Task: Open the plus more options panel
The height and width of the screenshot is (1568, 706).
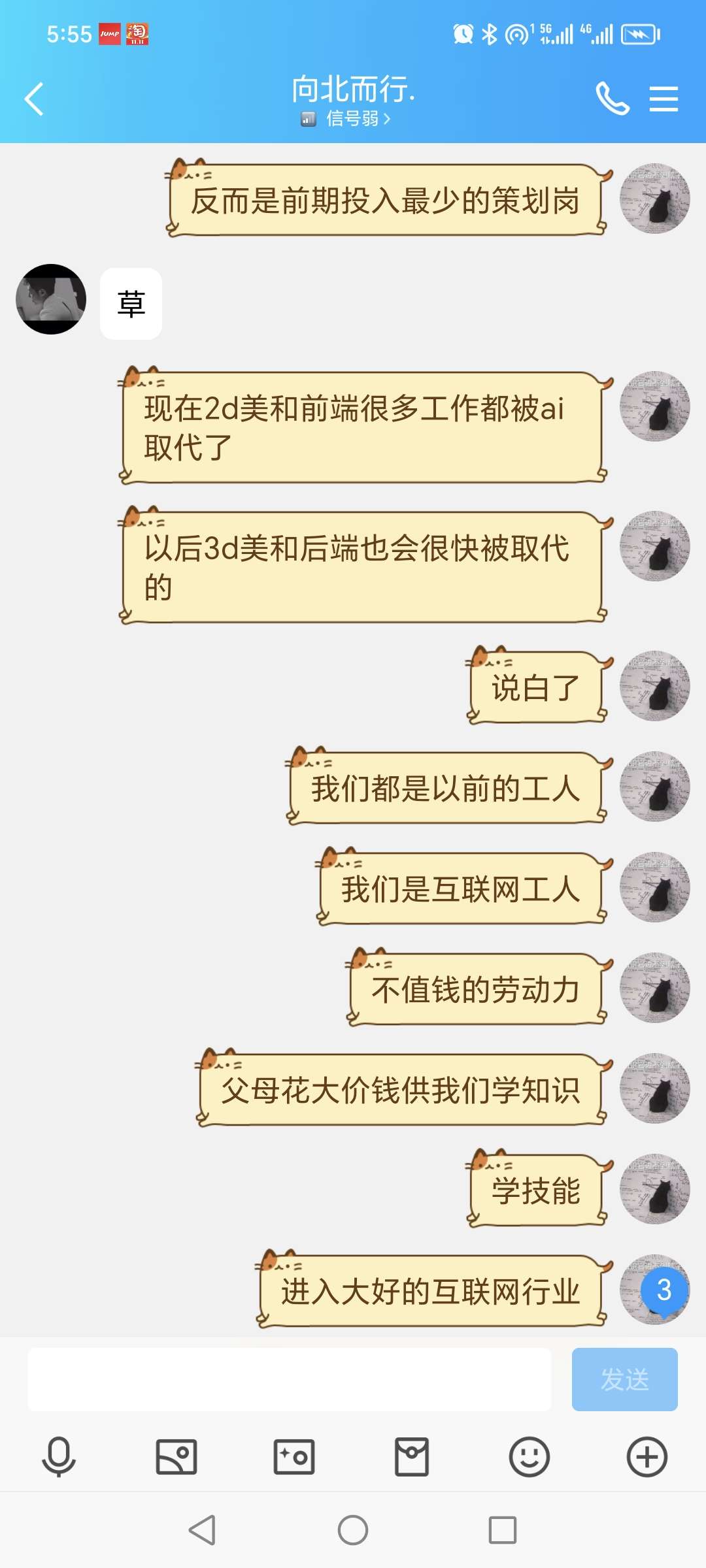Action: click(x=647, y=1457)
